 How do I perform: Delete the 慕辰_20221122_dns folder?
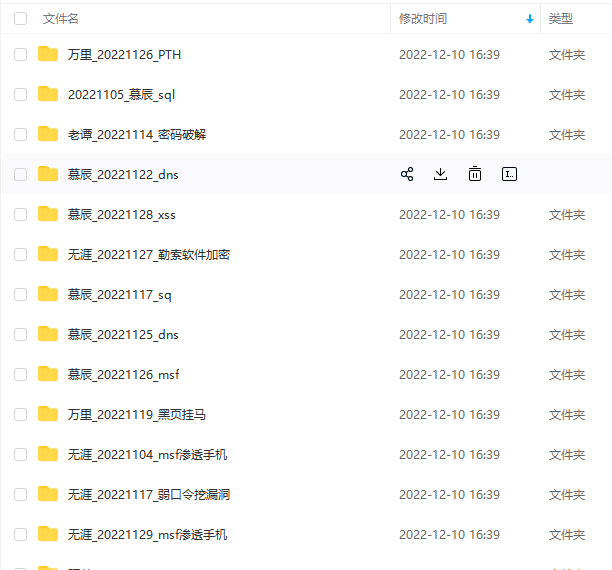point(475,174)
